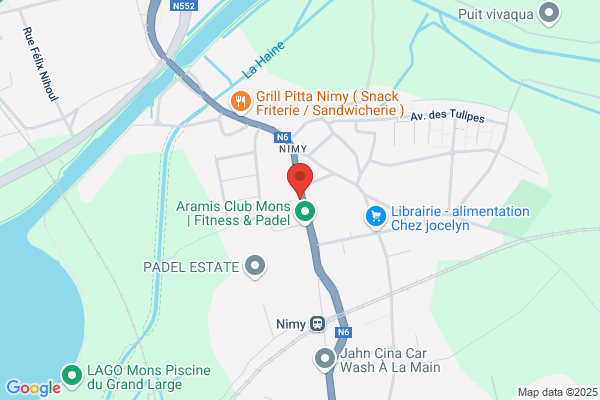
Task: Select the PADEL ESTATE marker
Action: [256, 266]
